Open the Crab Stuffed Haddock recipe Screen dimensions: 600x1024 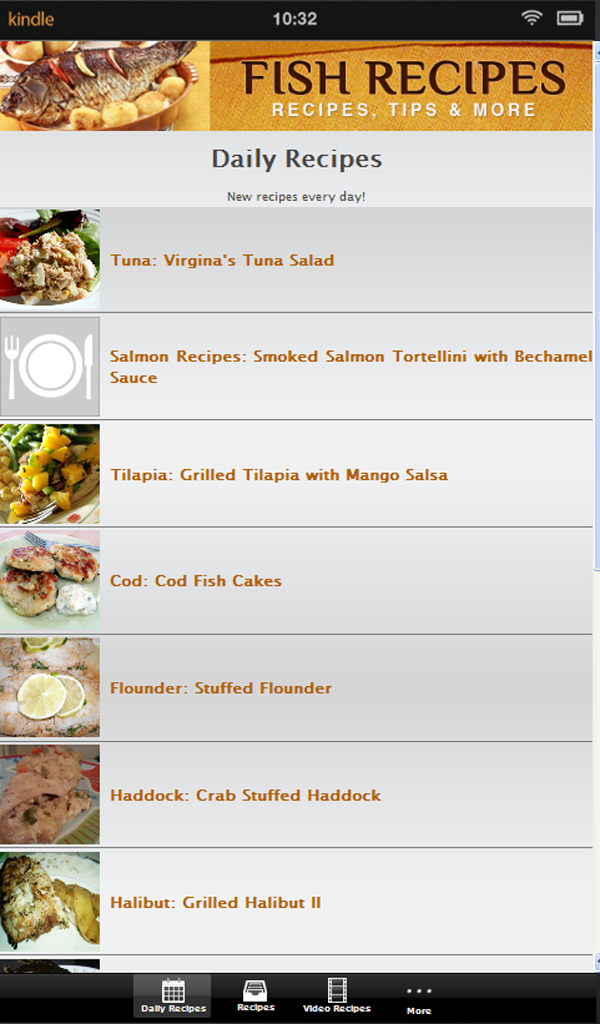pyautogui.click(x=245, y=795)
